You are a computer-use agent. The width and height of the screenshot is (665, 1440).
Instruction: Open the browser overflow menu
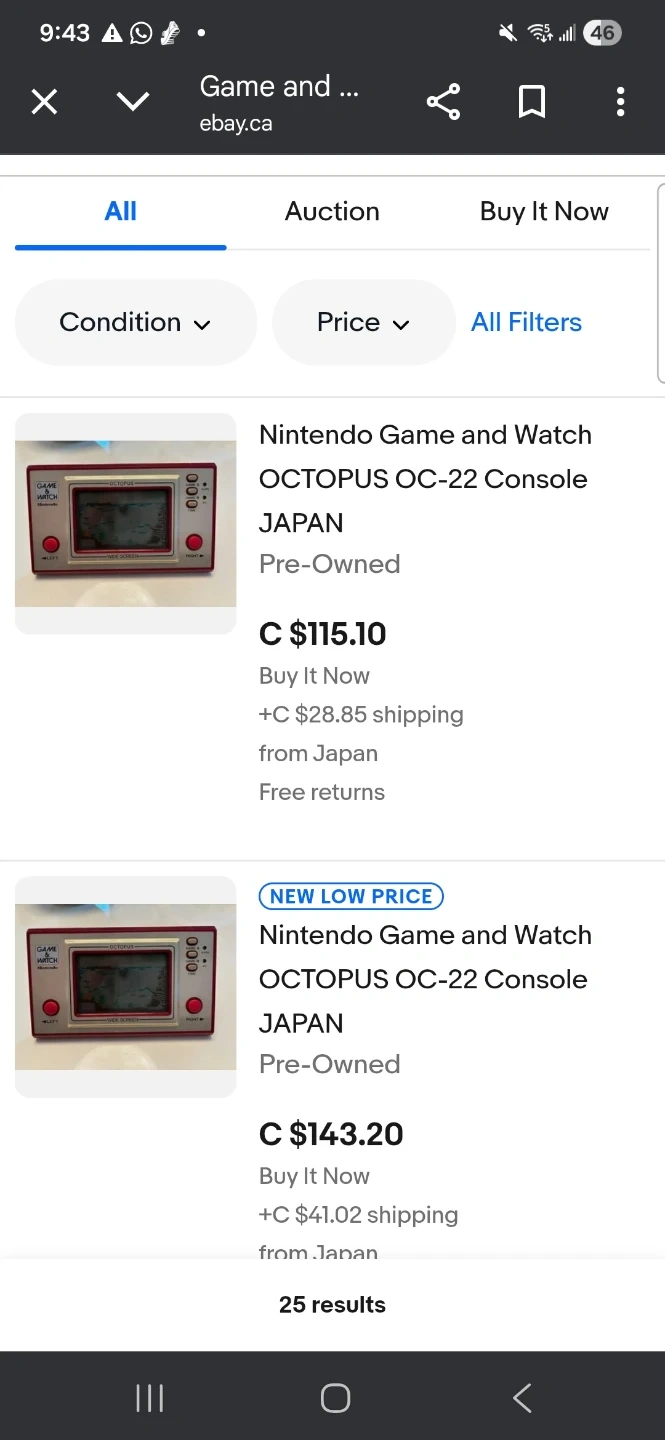coord(620,102)
